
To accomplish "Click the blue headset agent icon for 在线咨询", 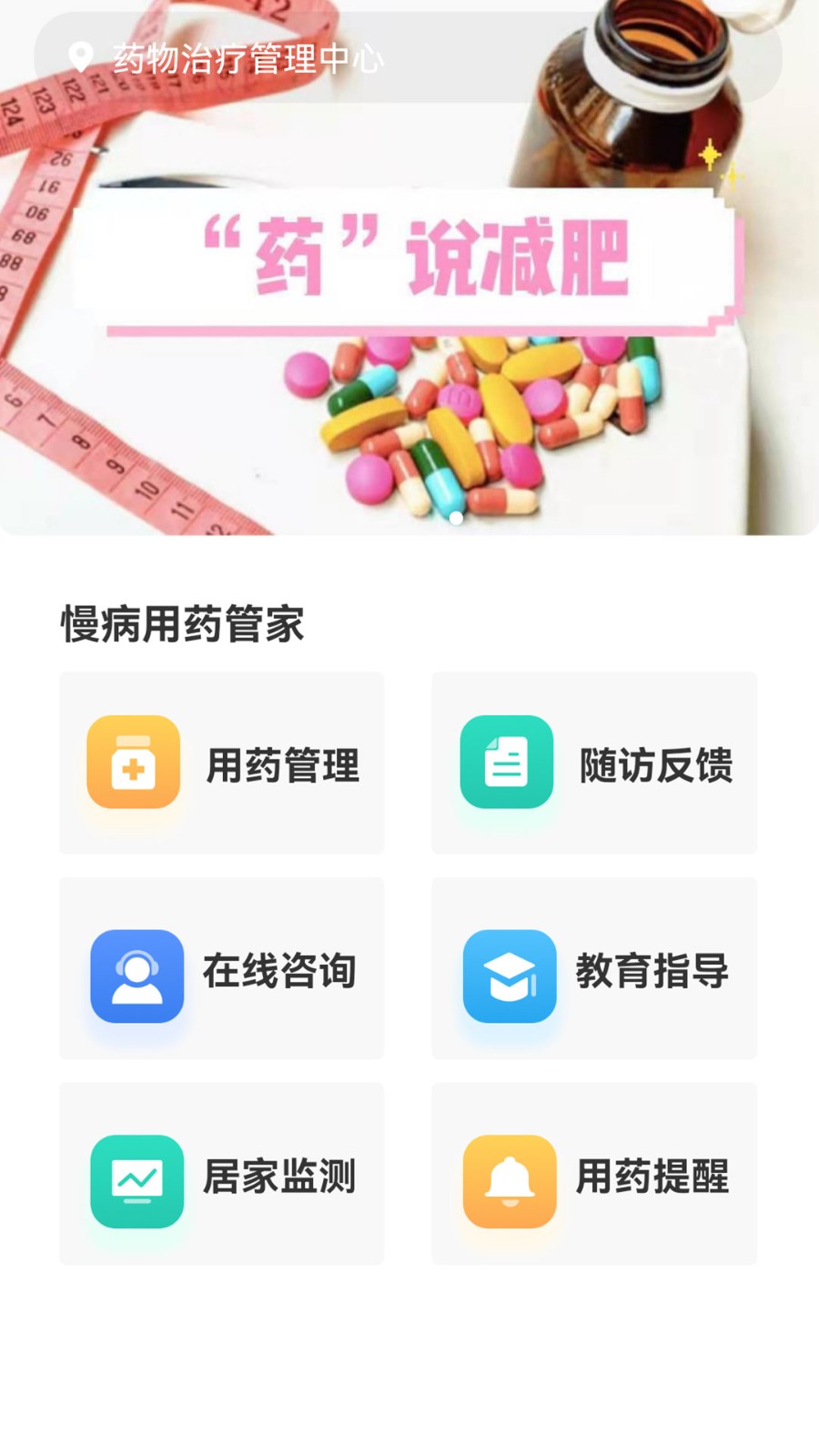I will tap(137, 976).
